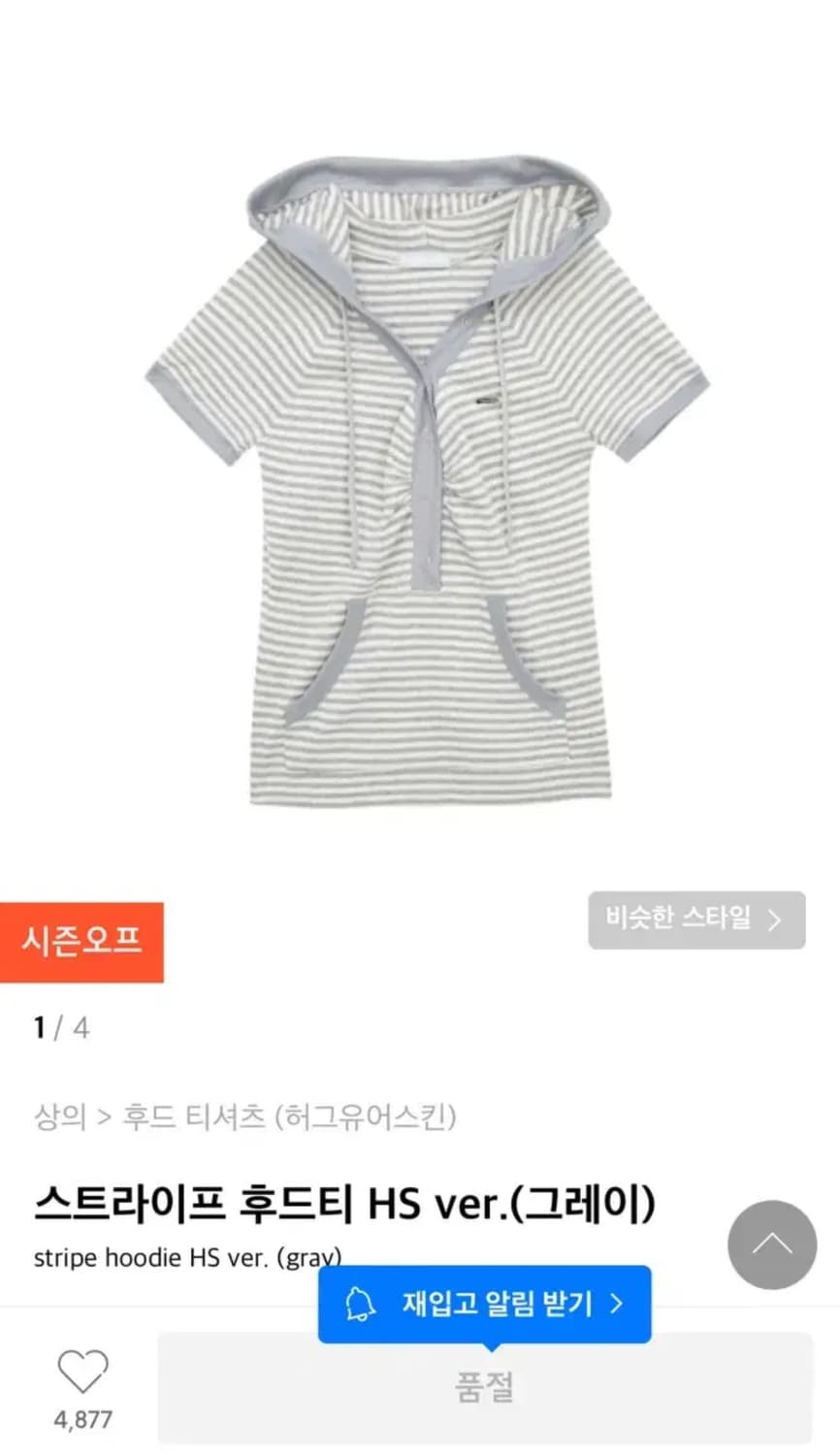
Task: Tap the notification bell inside blue banner
Action: [362, 1305]
